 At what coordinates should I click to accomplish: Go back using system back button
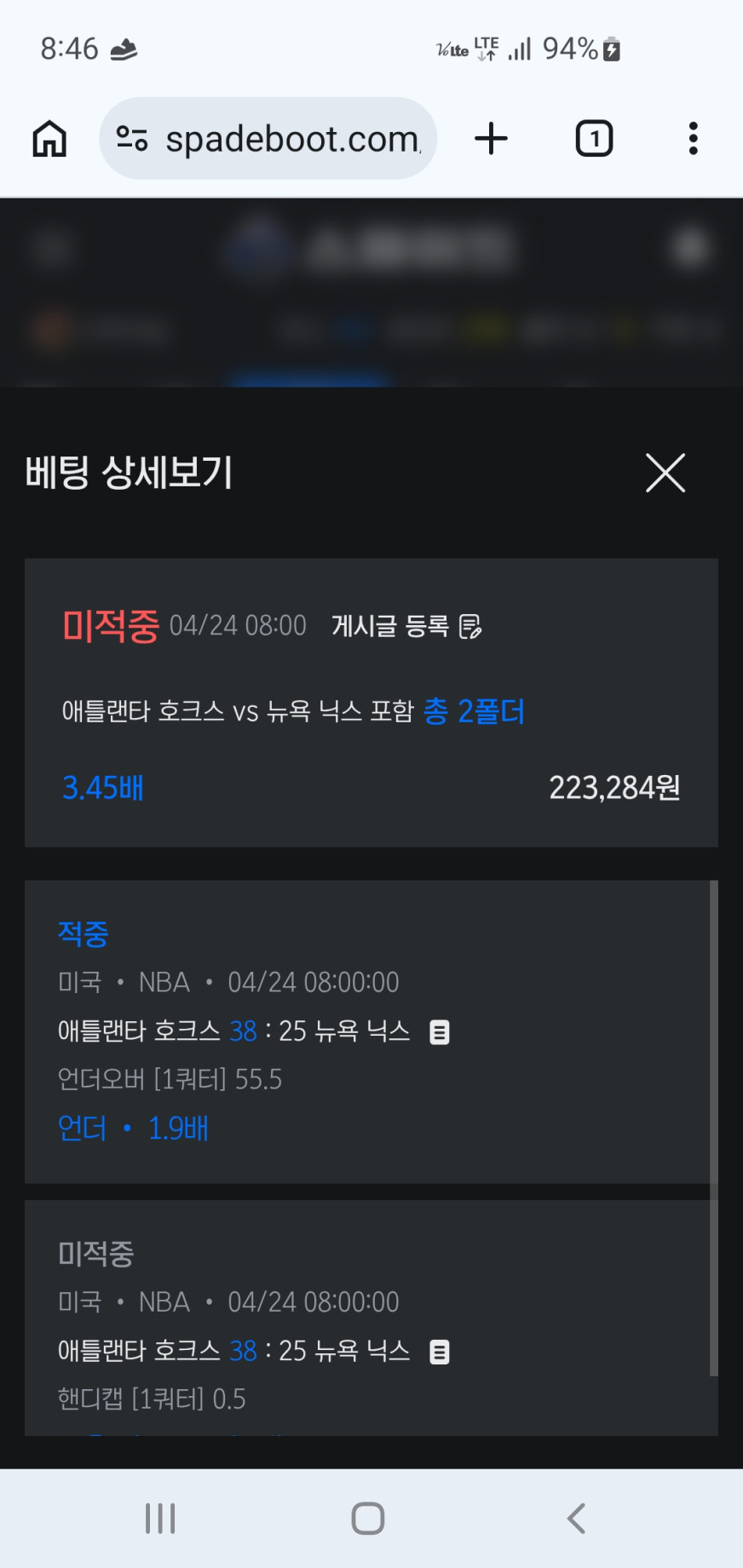pos(577,1518)
